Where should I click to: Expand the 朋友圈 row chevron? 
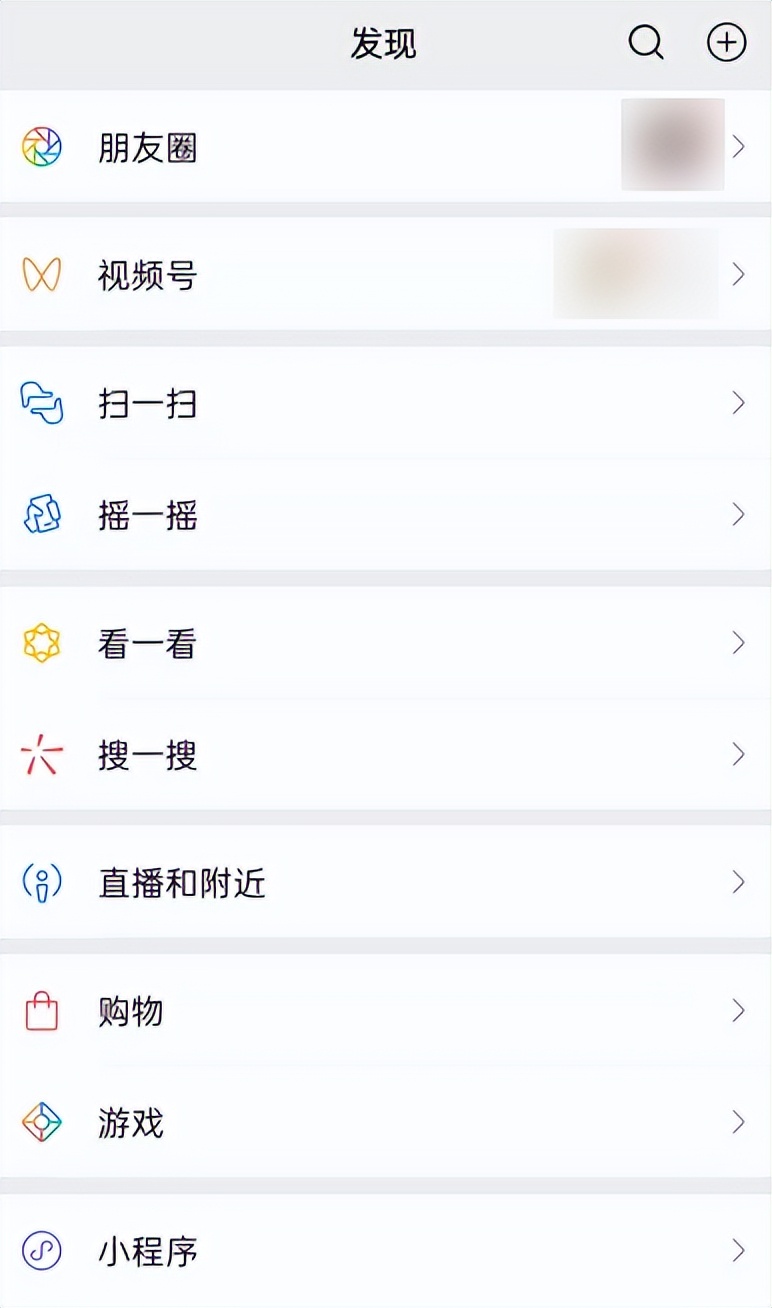click(740, 146)
